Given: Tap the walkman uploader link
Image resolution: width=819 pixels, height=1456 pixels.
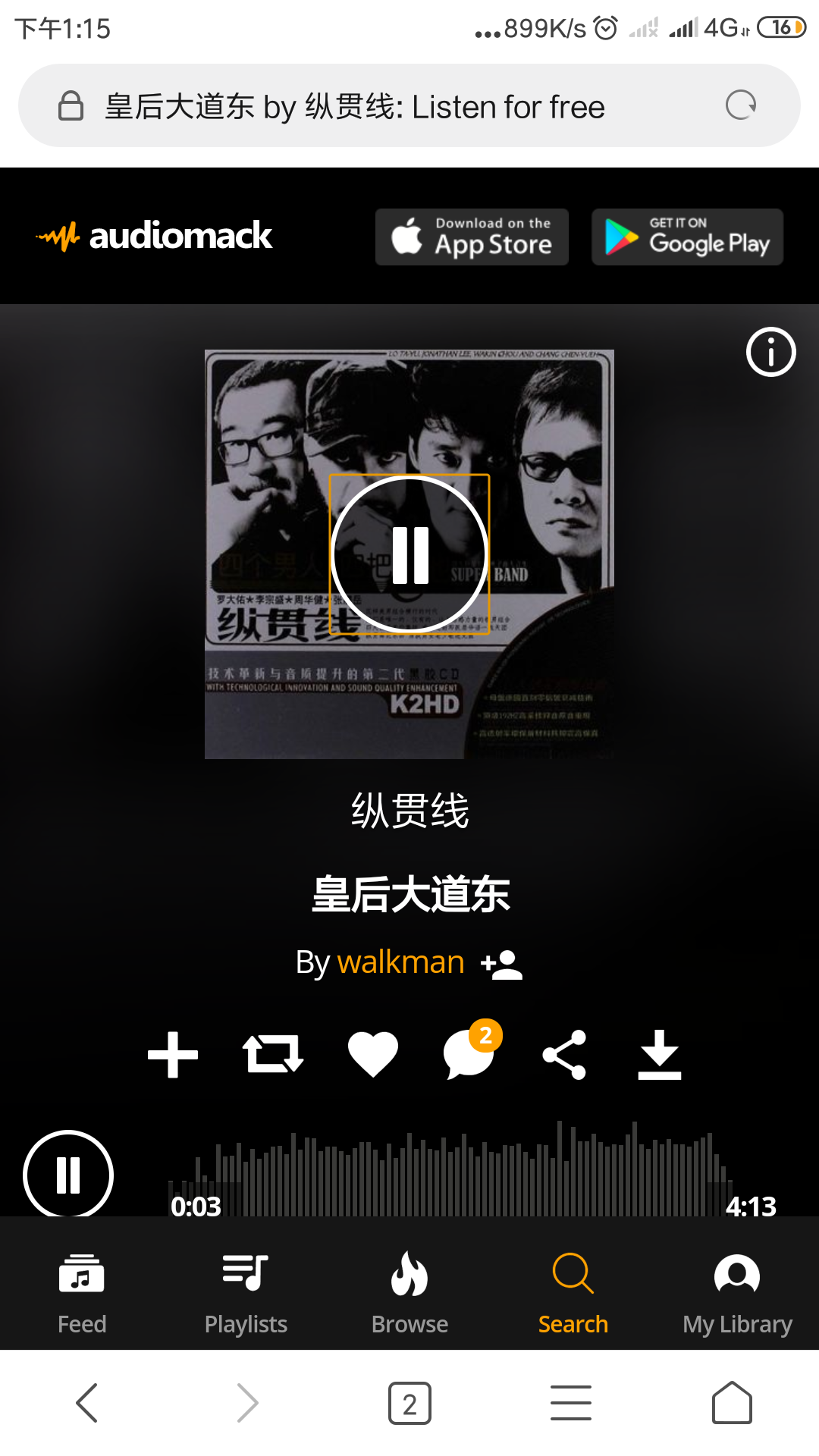Looking at the screenshot, I should [400, 962].
